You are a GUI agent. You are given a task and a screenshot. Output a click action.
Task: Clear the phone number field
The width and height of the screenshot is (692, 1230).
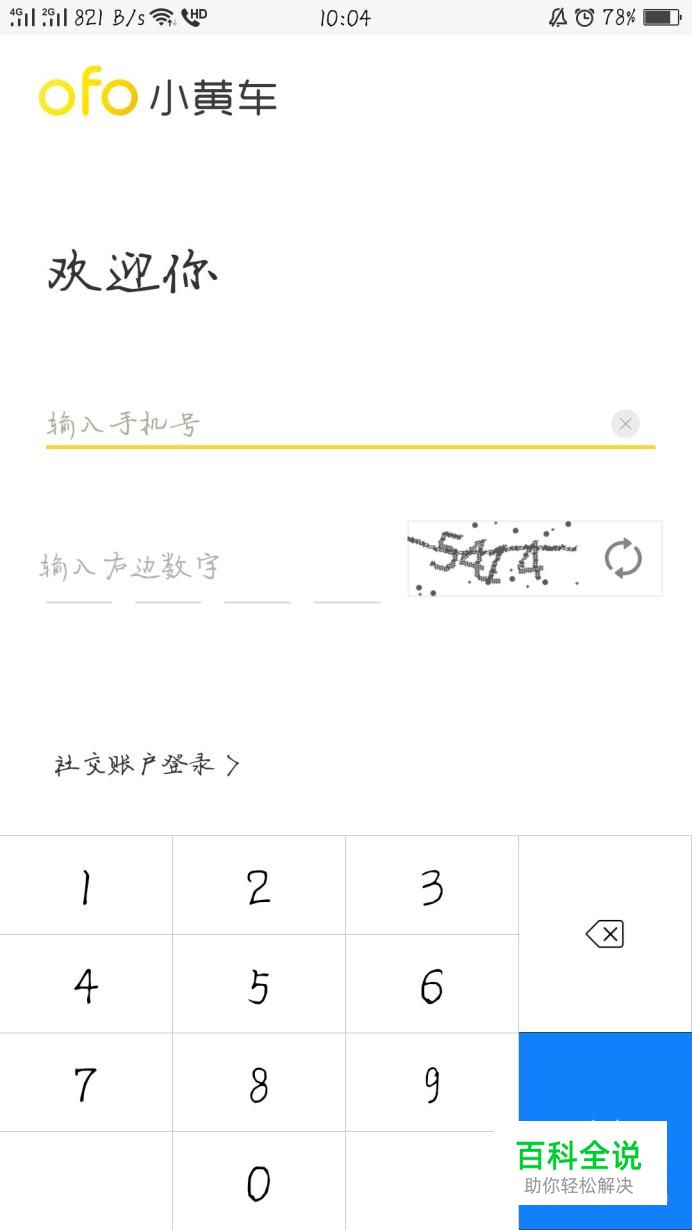click(625, 424)
